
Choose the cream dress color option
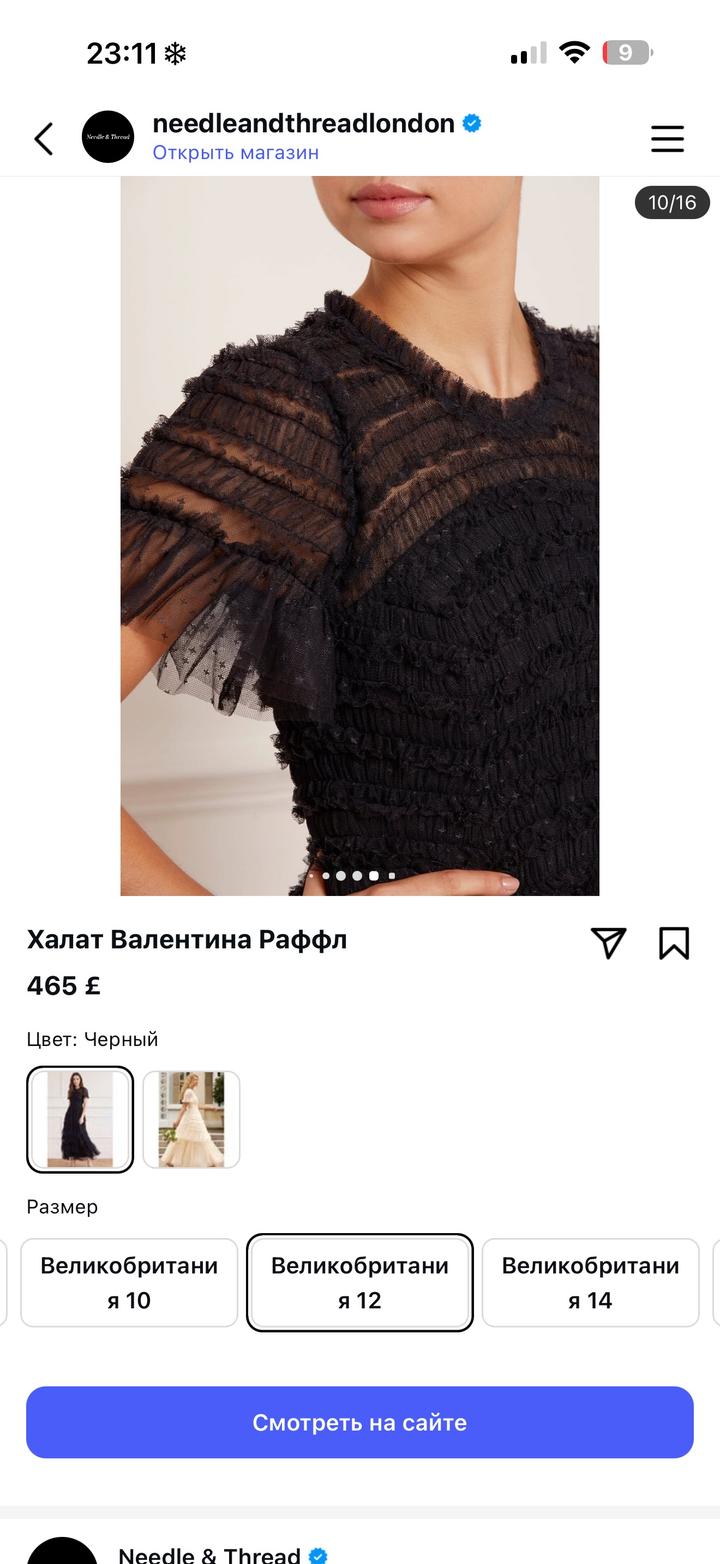(191, 1119)
